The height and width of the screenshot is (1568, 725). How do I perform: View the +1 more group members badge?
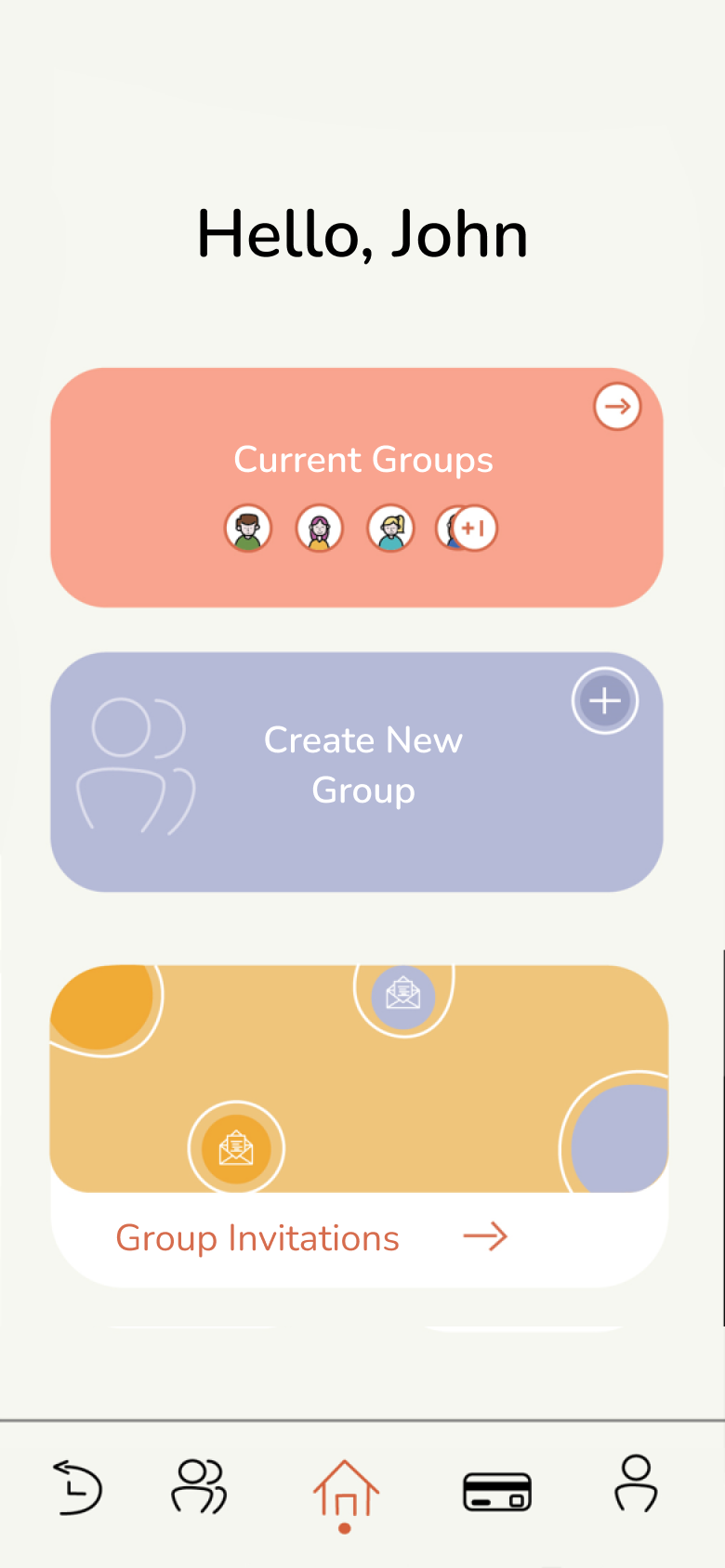(474, 529)
